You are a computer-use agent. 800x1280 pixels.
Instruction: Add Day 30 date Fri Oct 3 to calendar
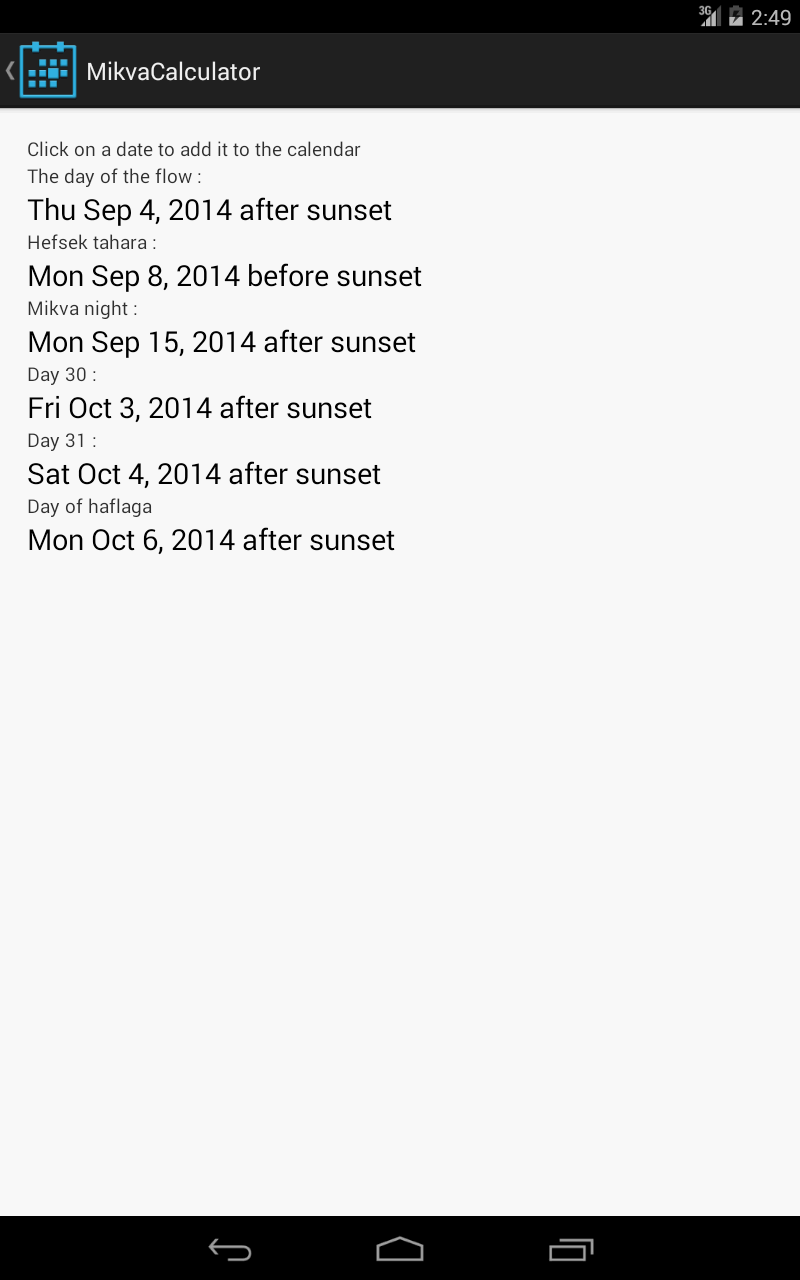(x=199, y=408)
